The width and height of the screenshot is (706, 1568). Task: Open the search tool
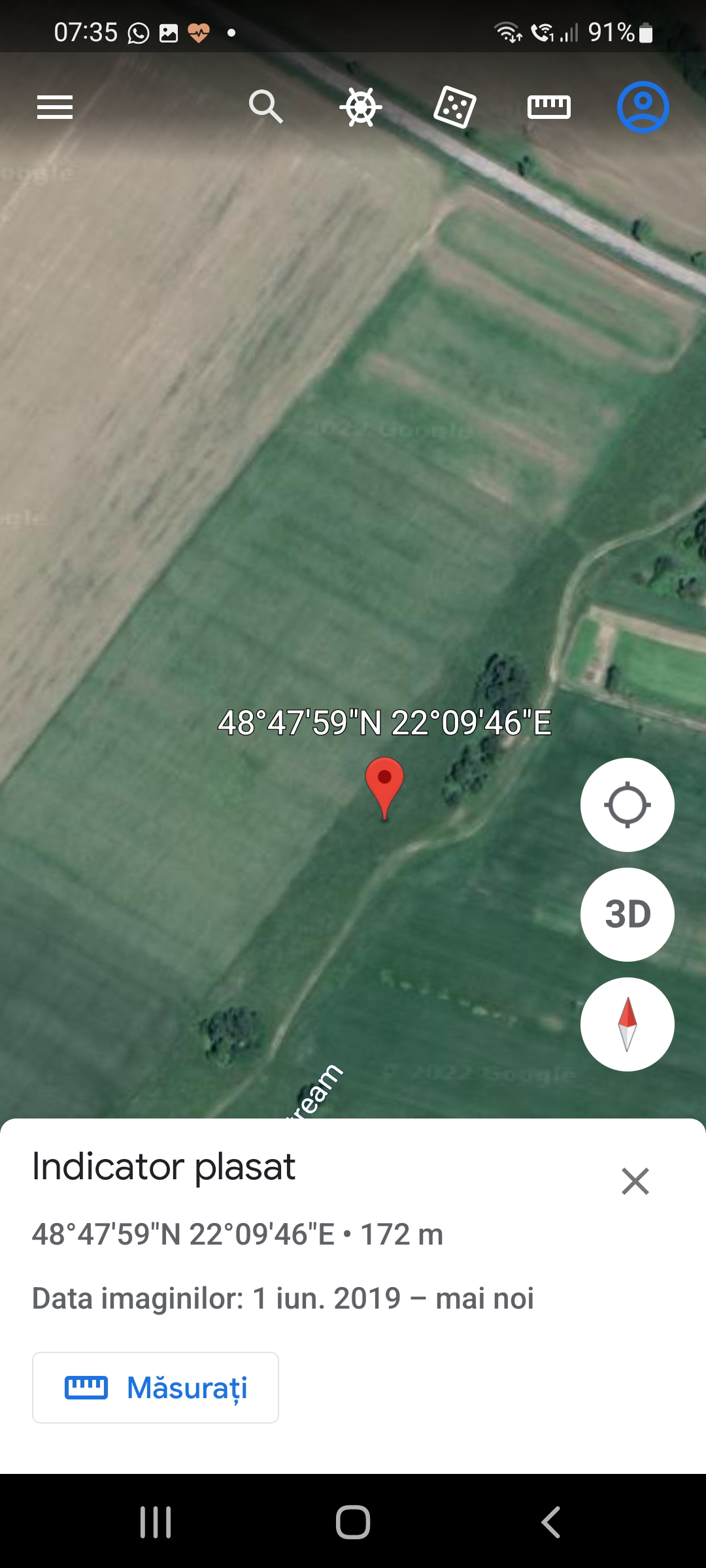[x=265, y=106]
